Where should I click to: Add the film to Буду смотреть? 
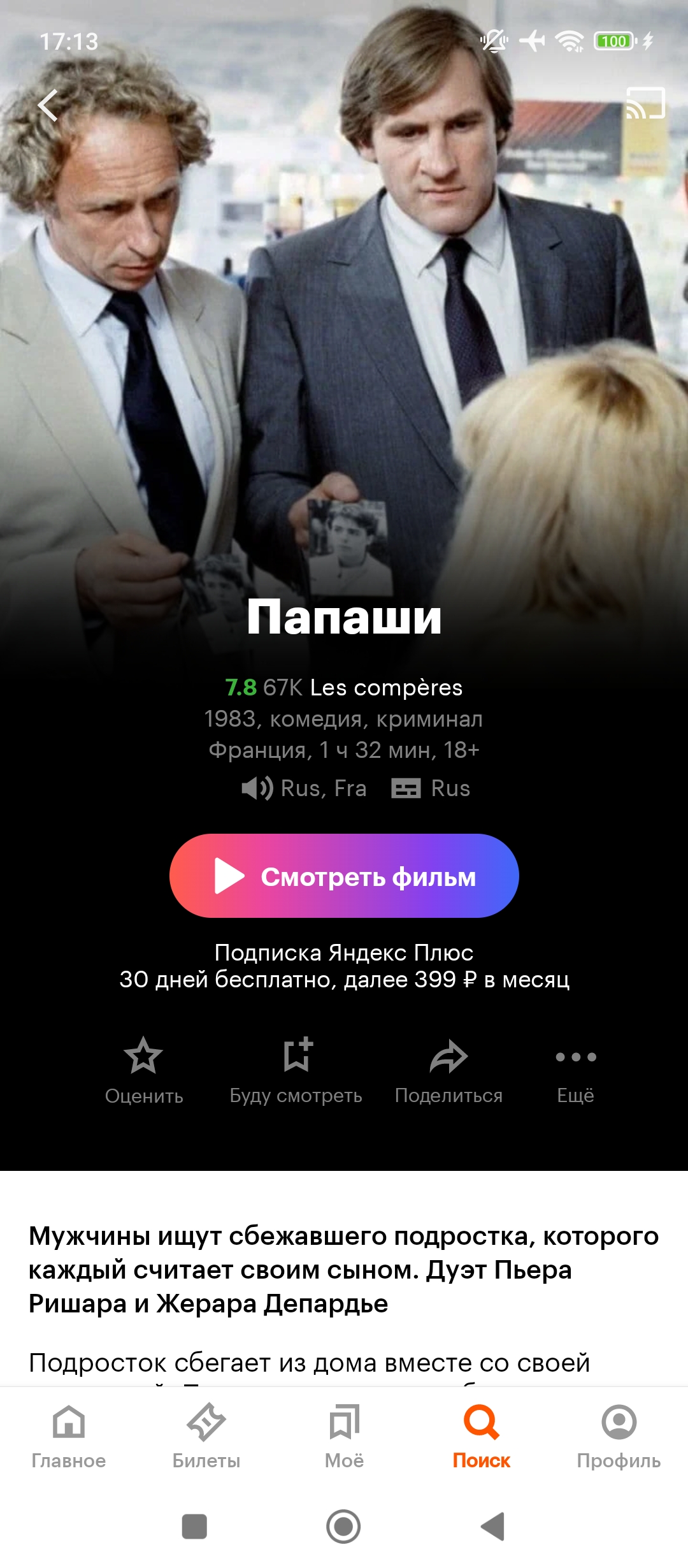click(x=296, y=1071)
